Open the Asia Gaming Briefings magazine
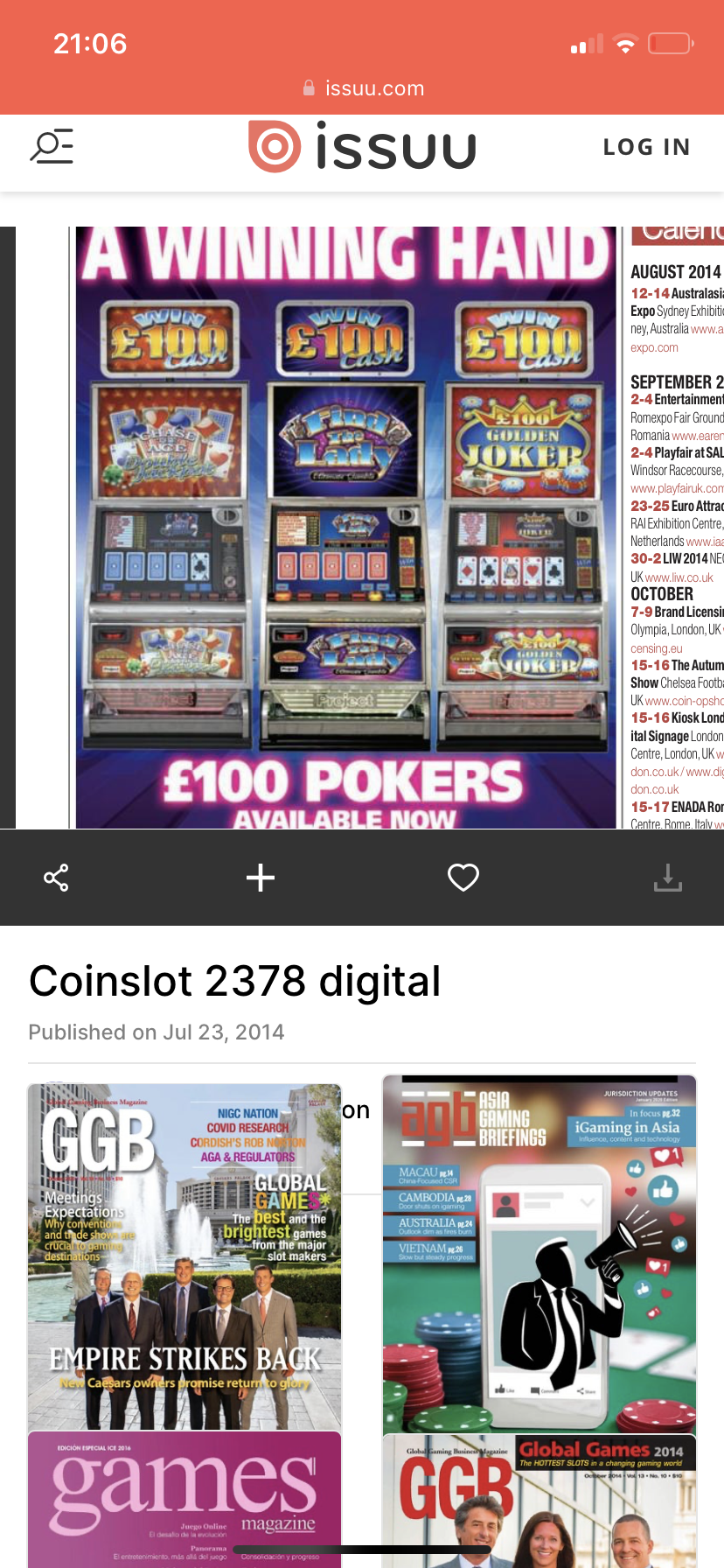 (540, 1255)
